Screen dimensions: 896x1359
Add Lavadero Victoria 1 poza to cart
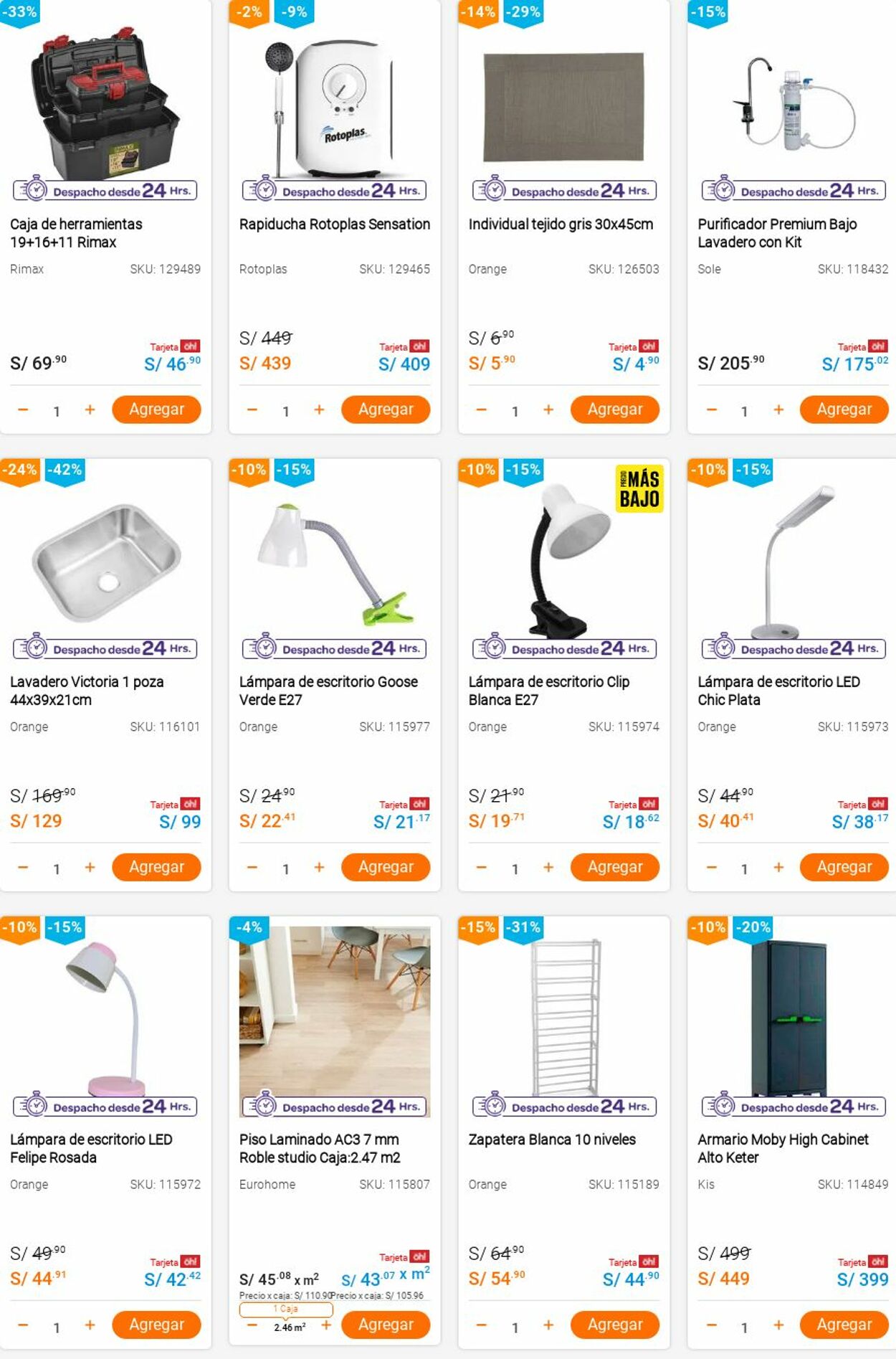(156, 867)
